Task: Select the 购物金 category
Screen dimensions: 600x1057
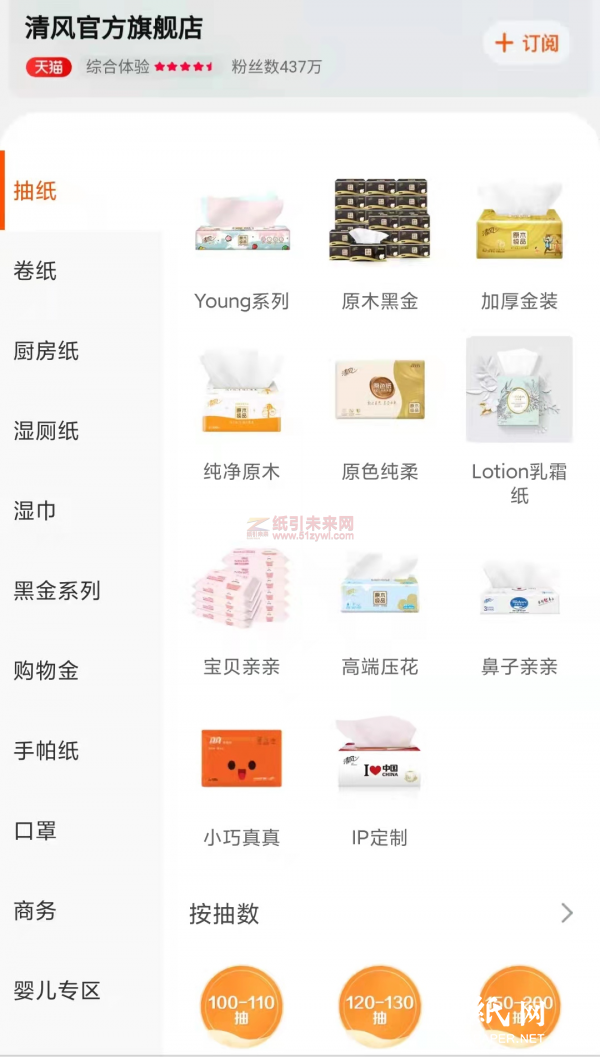Action: (x=46, y=671)
